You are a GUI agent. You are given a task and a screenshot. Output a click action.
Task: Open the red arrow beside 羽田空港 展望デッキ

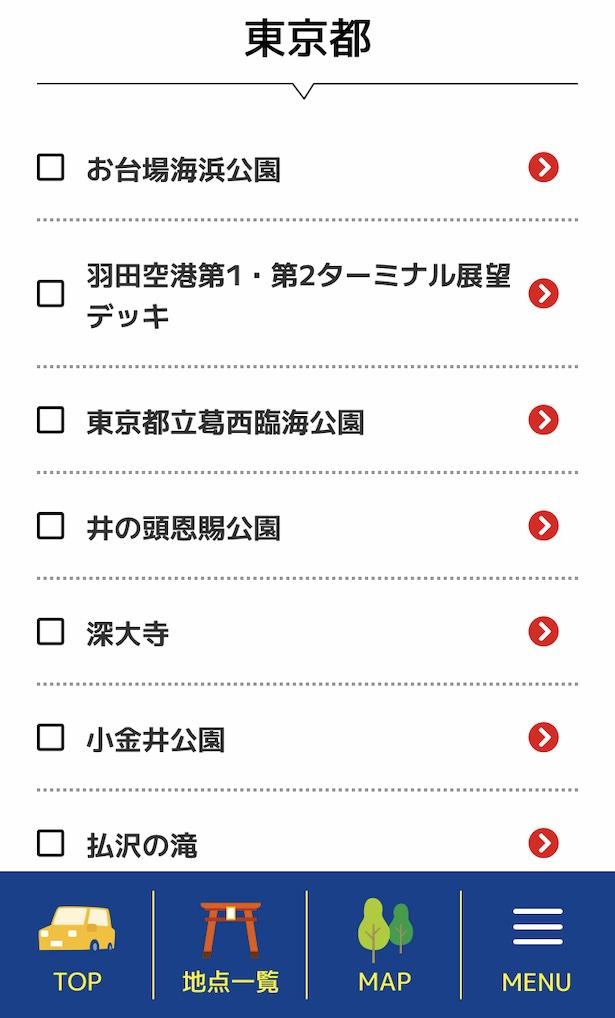pos(544,294)
